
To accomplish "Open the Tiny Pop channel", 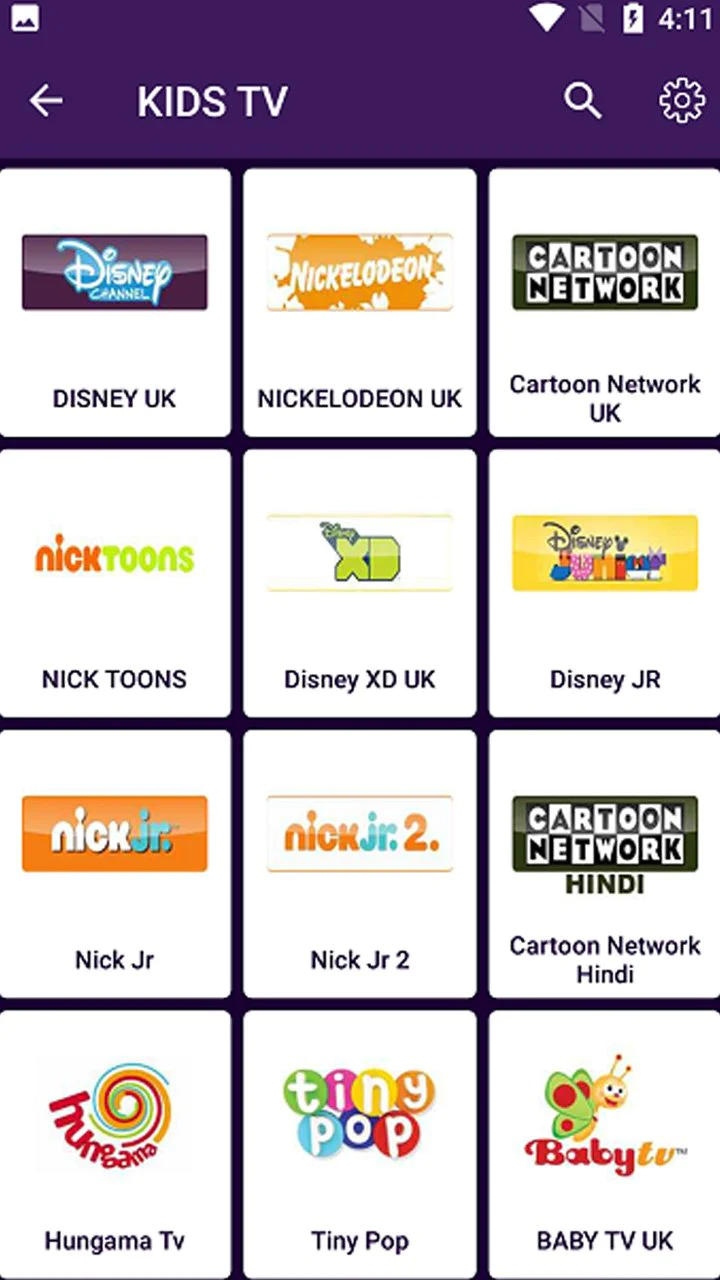I will click(360, 1145).
